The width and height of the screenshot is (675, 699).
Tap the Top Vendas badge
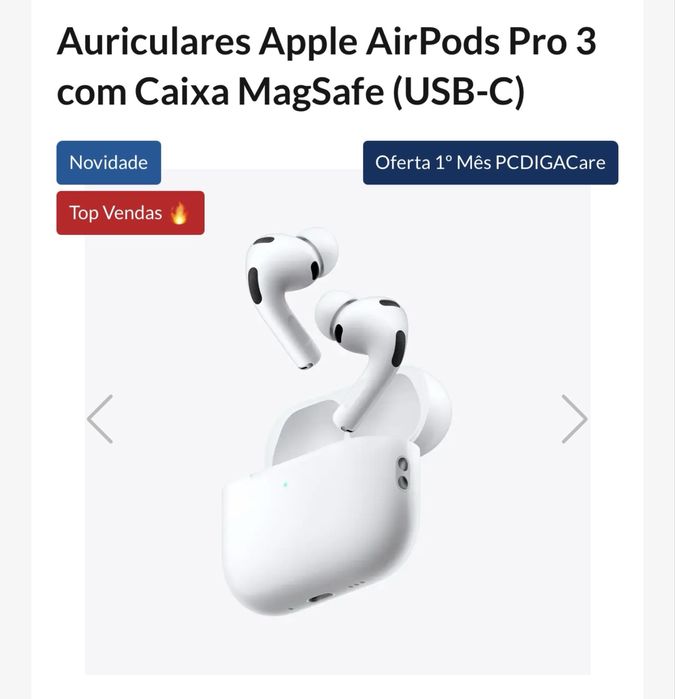tap(130, 213)
